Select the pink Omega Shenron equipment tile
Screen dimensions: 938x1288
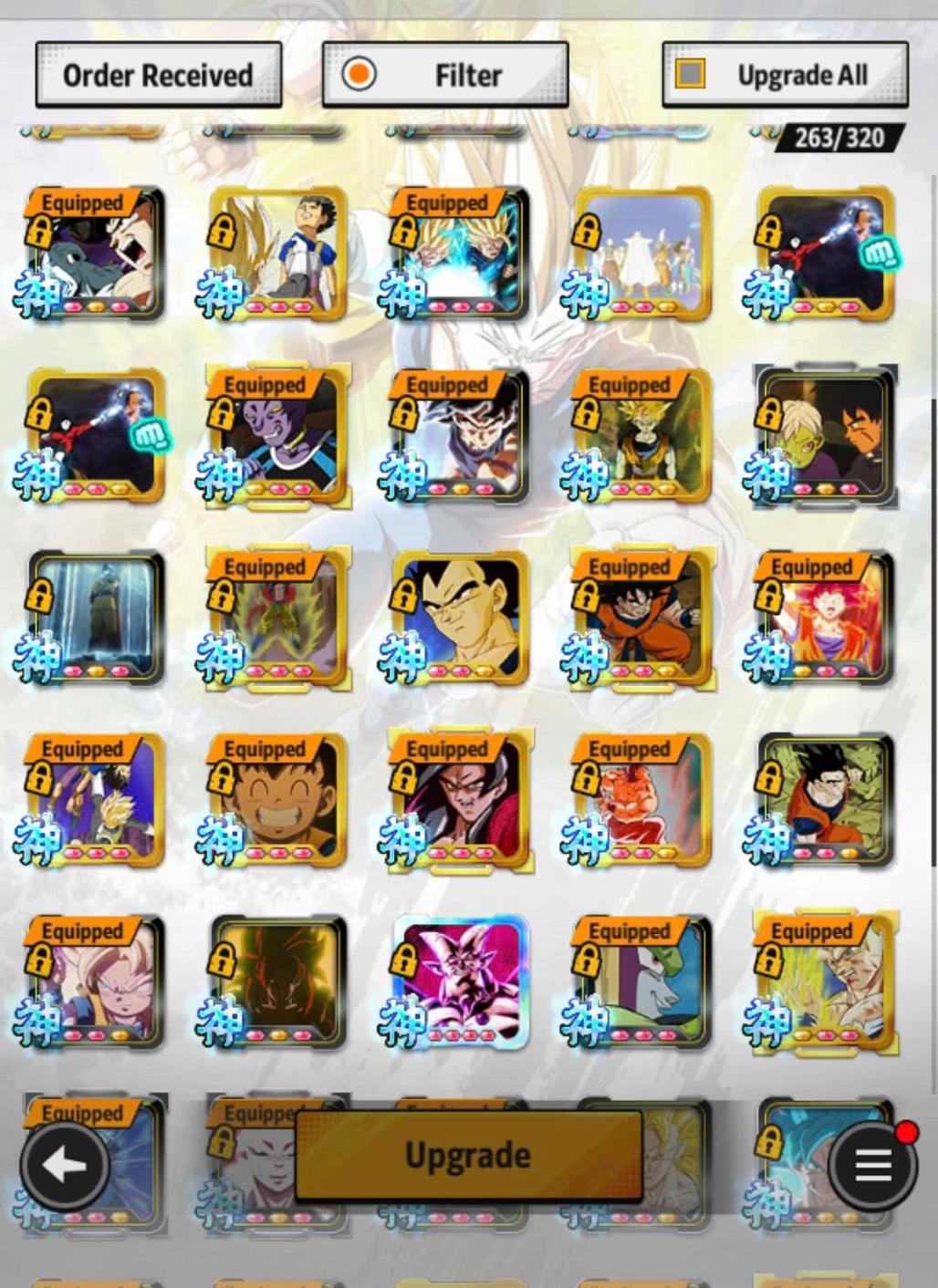point(461,982)
